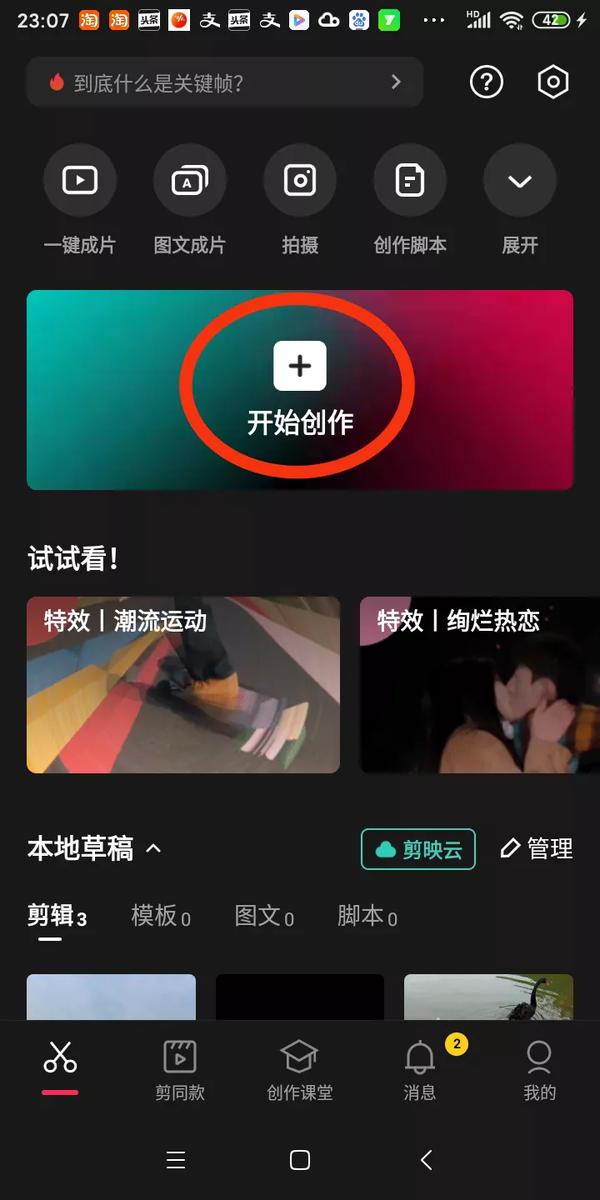Go to 剪同款 in bottom navigation

coord(180,1071)
